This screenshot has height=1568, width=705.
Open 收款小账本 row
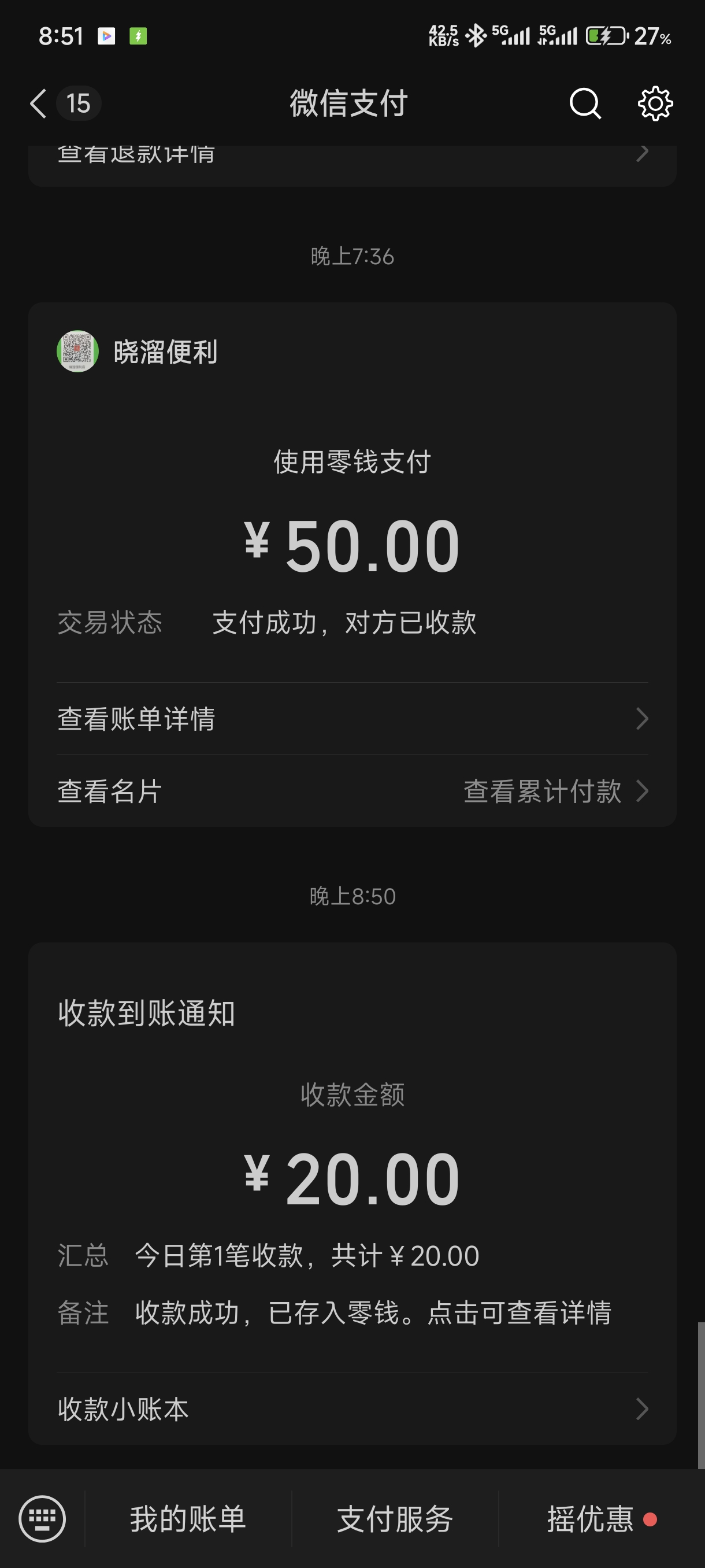point(351,1409)
